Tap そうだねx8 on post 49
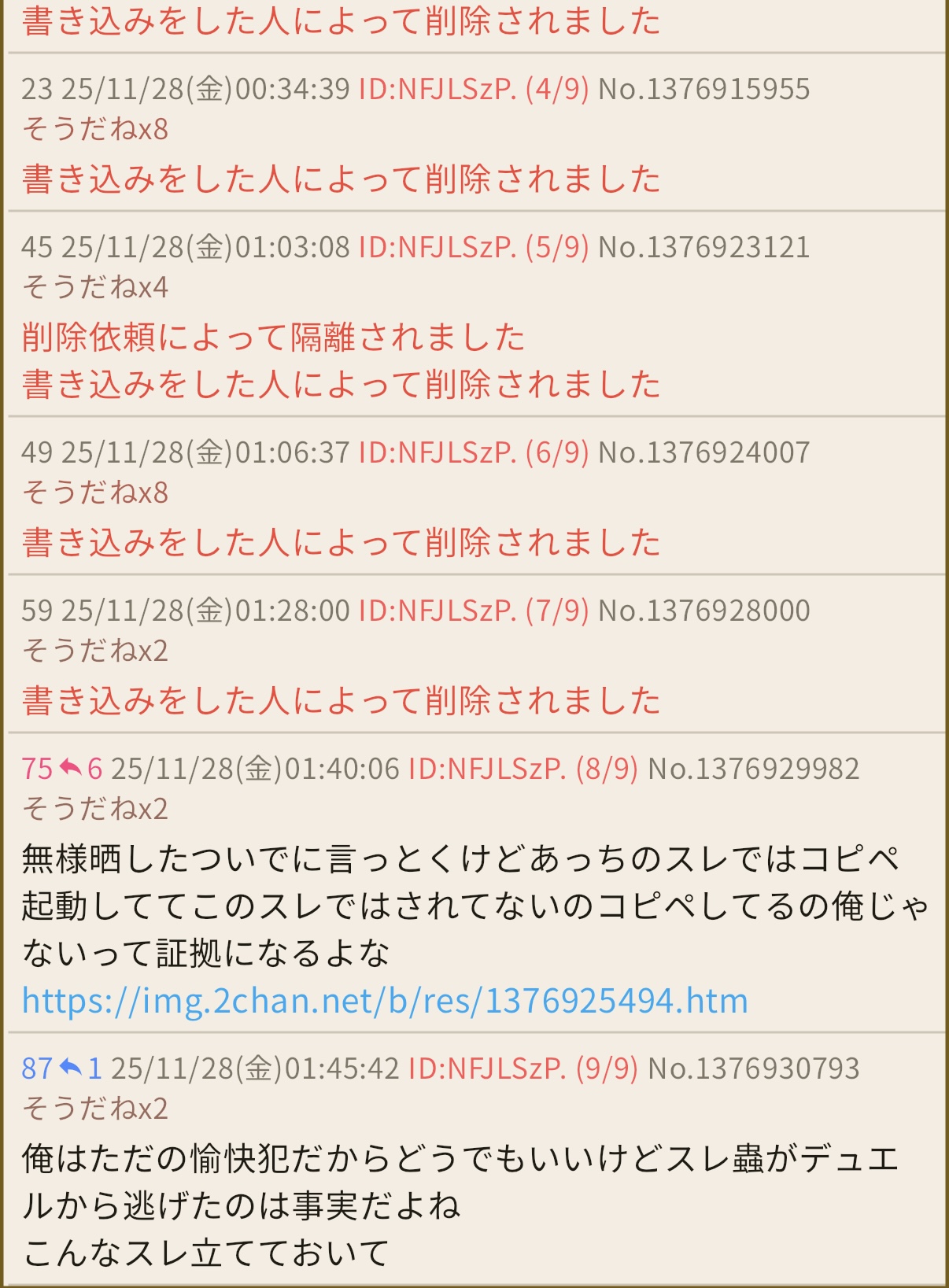This screenshot has width=949, height=1288. [95, 493]
